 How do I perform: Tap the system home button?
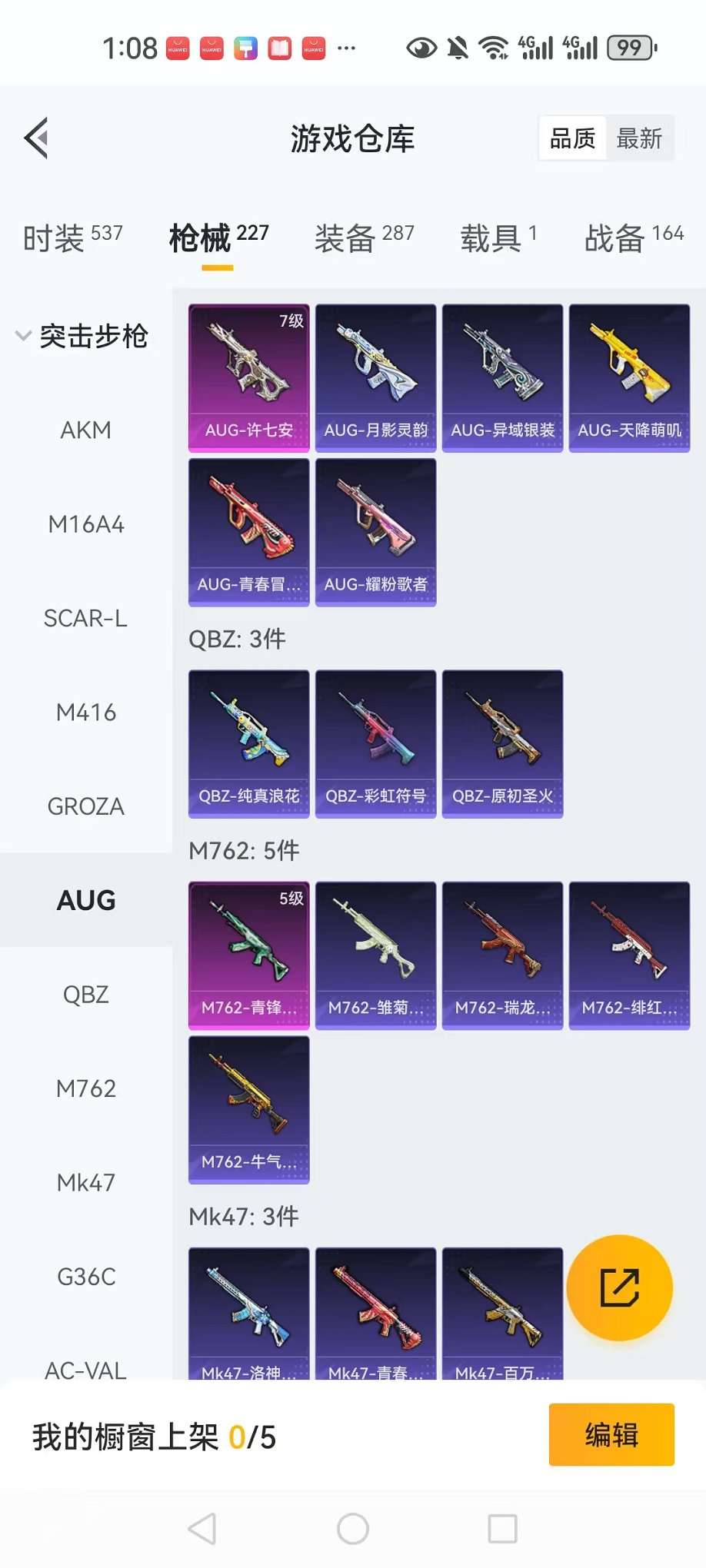click(x=353, y=1529)
